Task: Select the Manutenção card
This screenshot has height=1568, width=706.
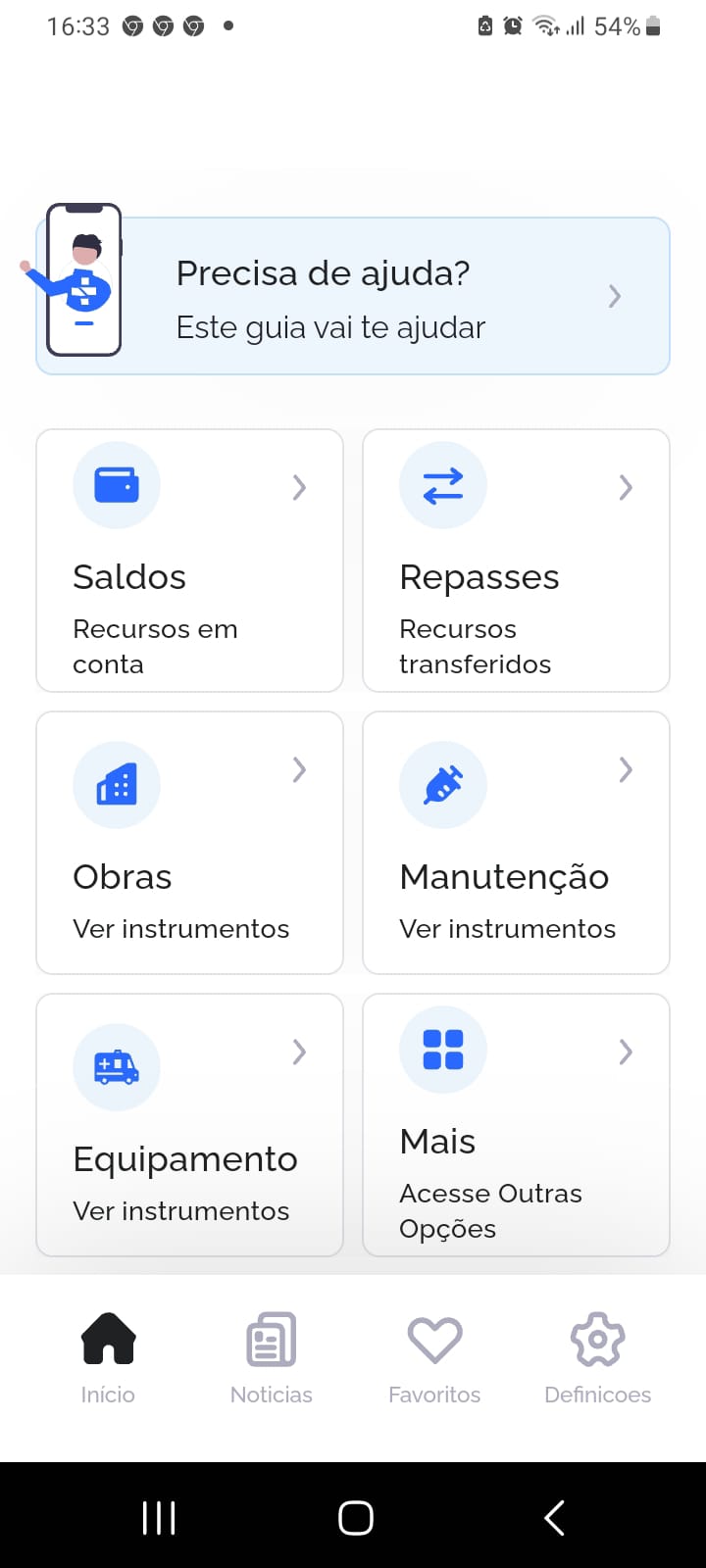Action: pos(516,843)
